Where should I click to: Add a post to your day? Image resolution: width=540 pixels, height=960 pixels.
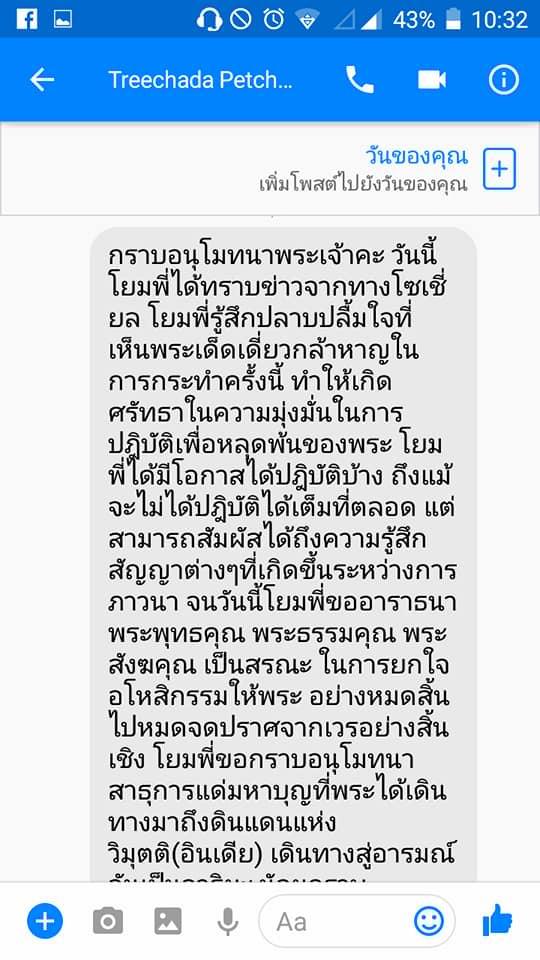click(x=499, y=169)
